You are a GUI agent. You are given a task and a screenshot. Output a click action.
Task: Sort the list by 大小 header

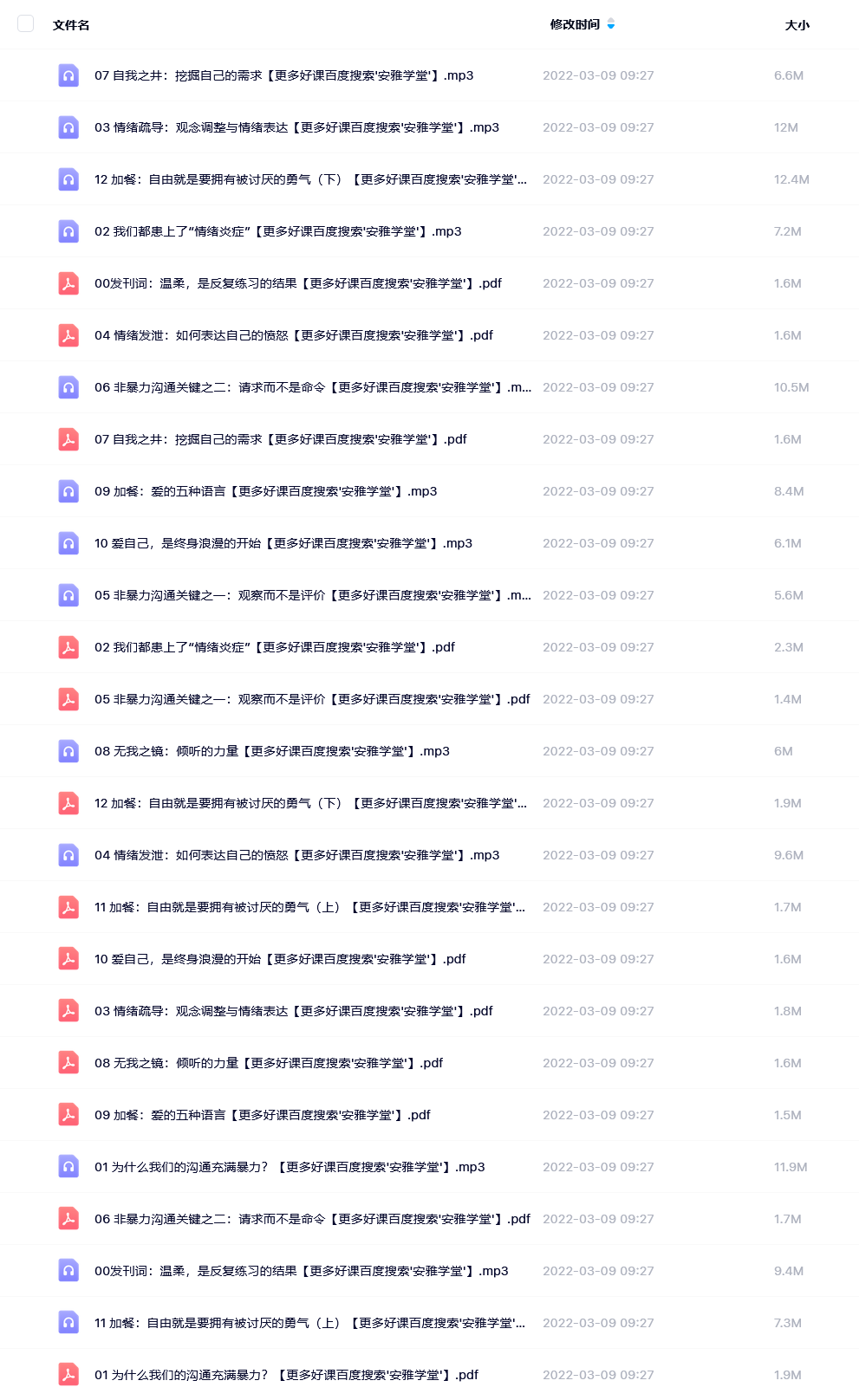pyautogui.click(x=797, y=25)
